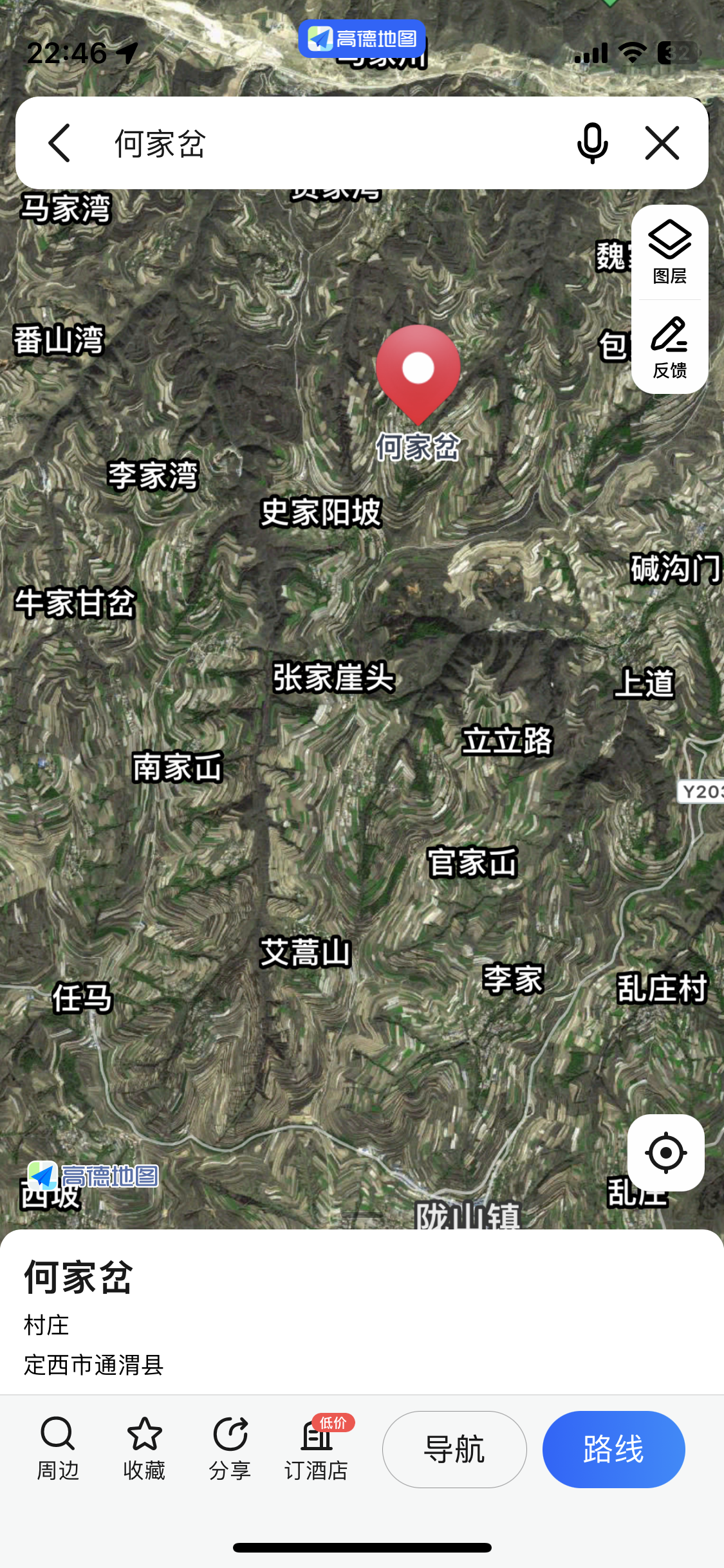Clear the search with the X
Image resolution: width=724 pixels, height=1568 pixels.
tap(662, 143)
